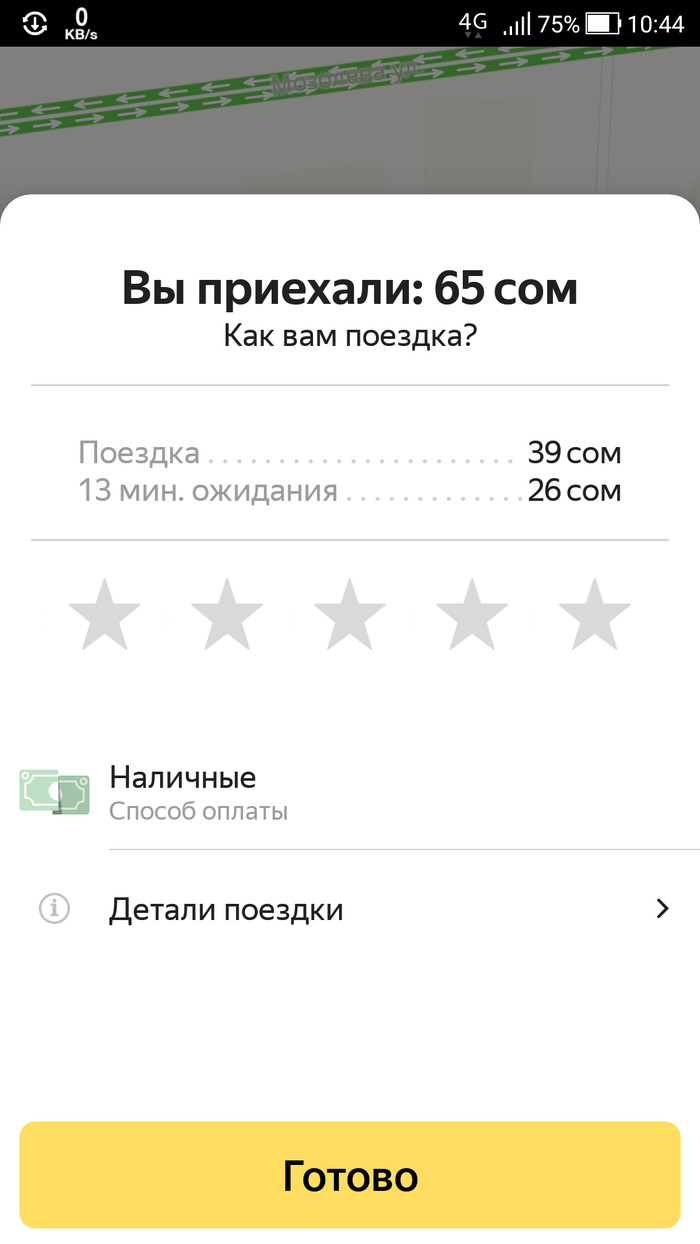Image resolution: width=700 pixels, height=1244 pixels.
Task: Rate the ride two stars
Action: click(227, 613)
